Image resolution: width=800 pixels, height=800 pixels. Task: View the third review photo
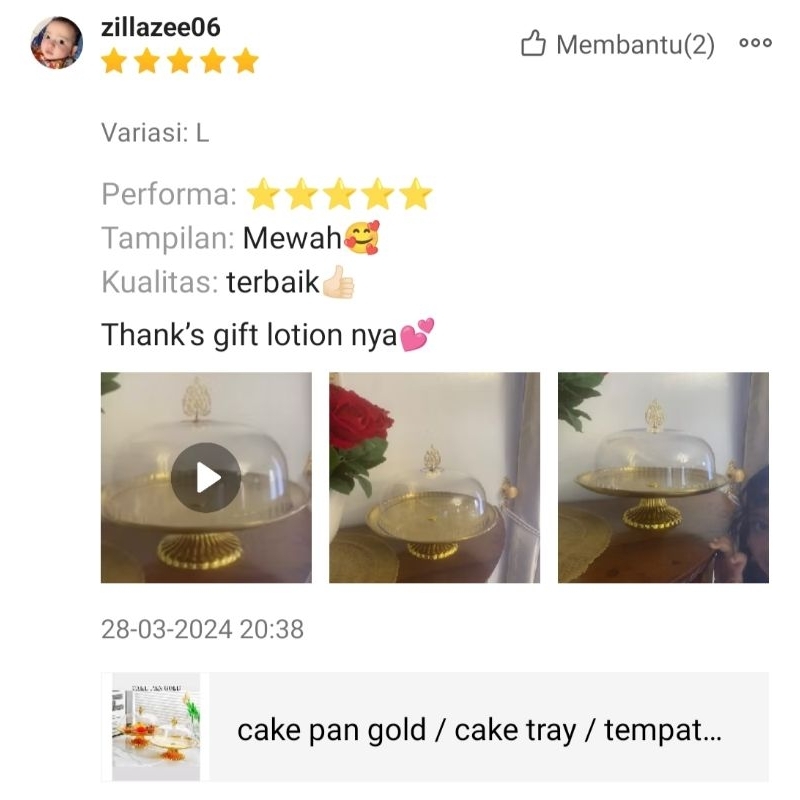coord(663,478)
